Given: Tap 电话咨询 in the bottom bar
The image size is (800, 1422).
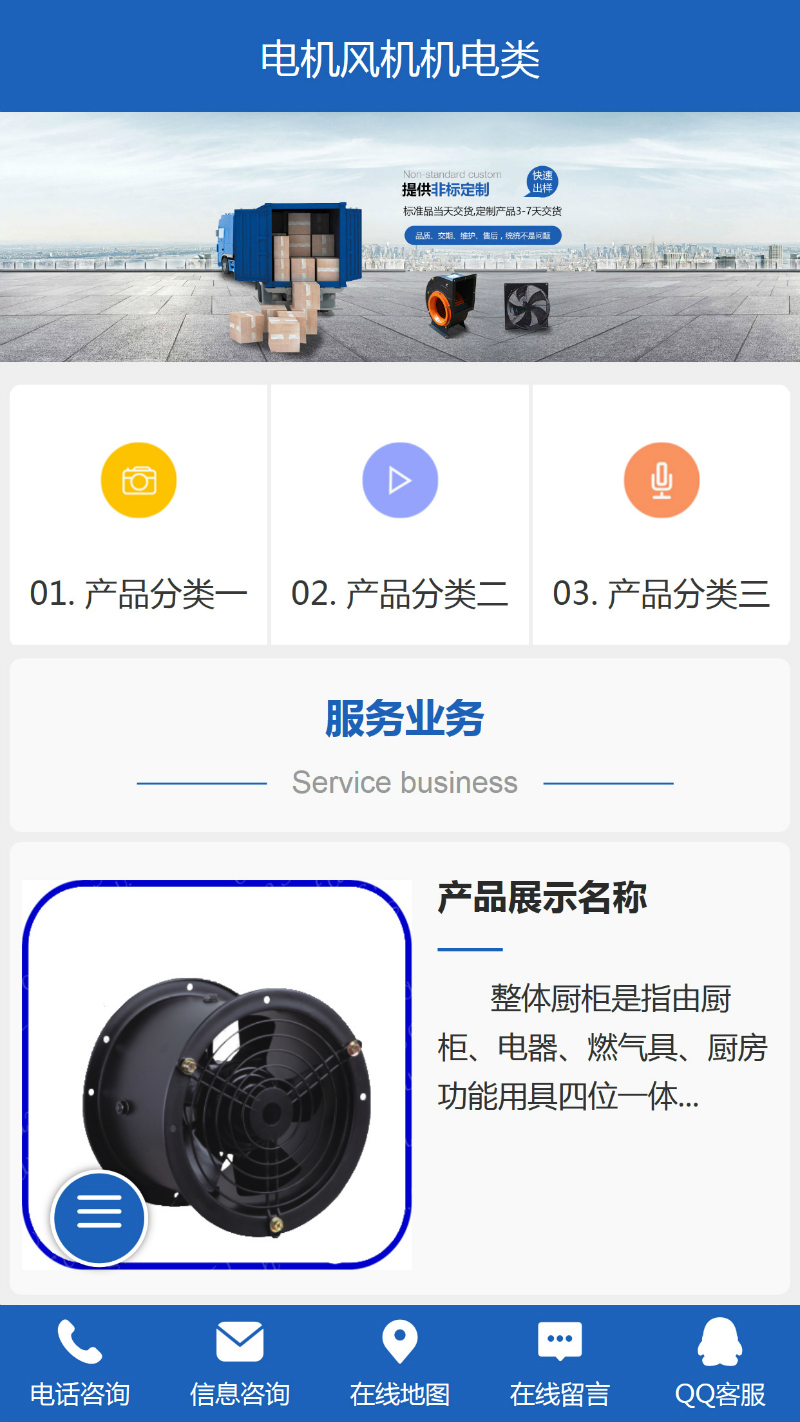Looking at the screenshot, I should (80, 1363).
